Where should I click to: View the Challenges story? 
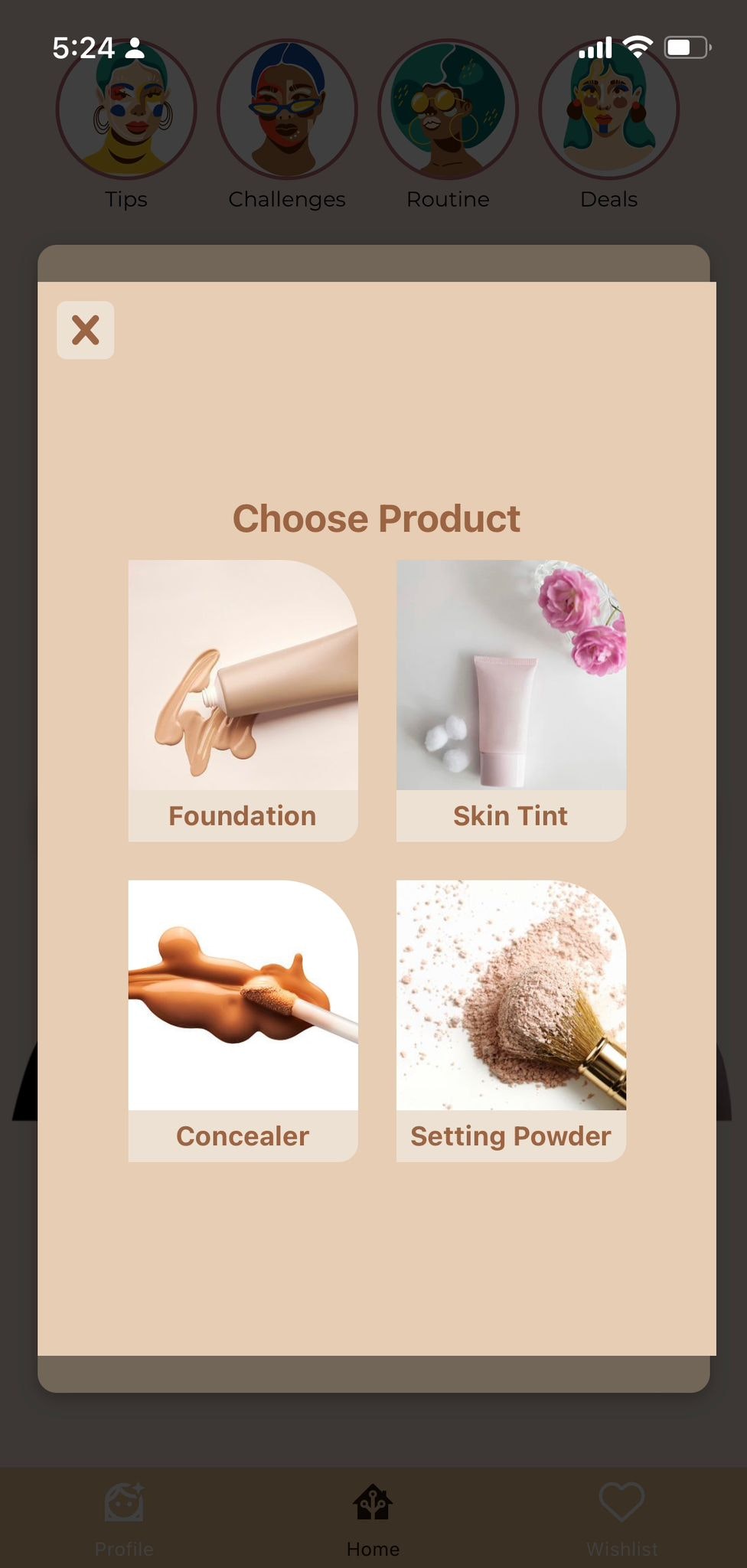[x=287, y=111]
